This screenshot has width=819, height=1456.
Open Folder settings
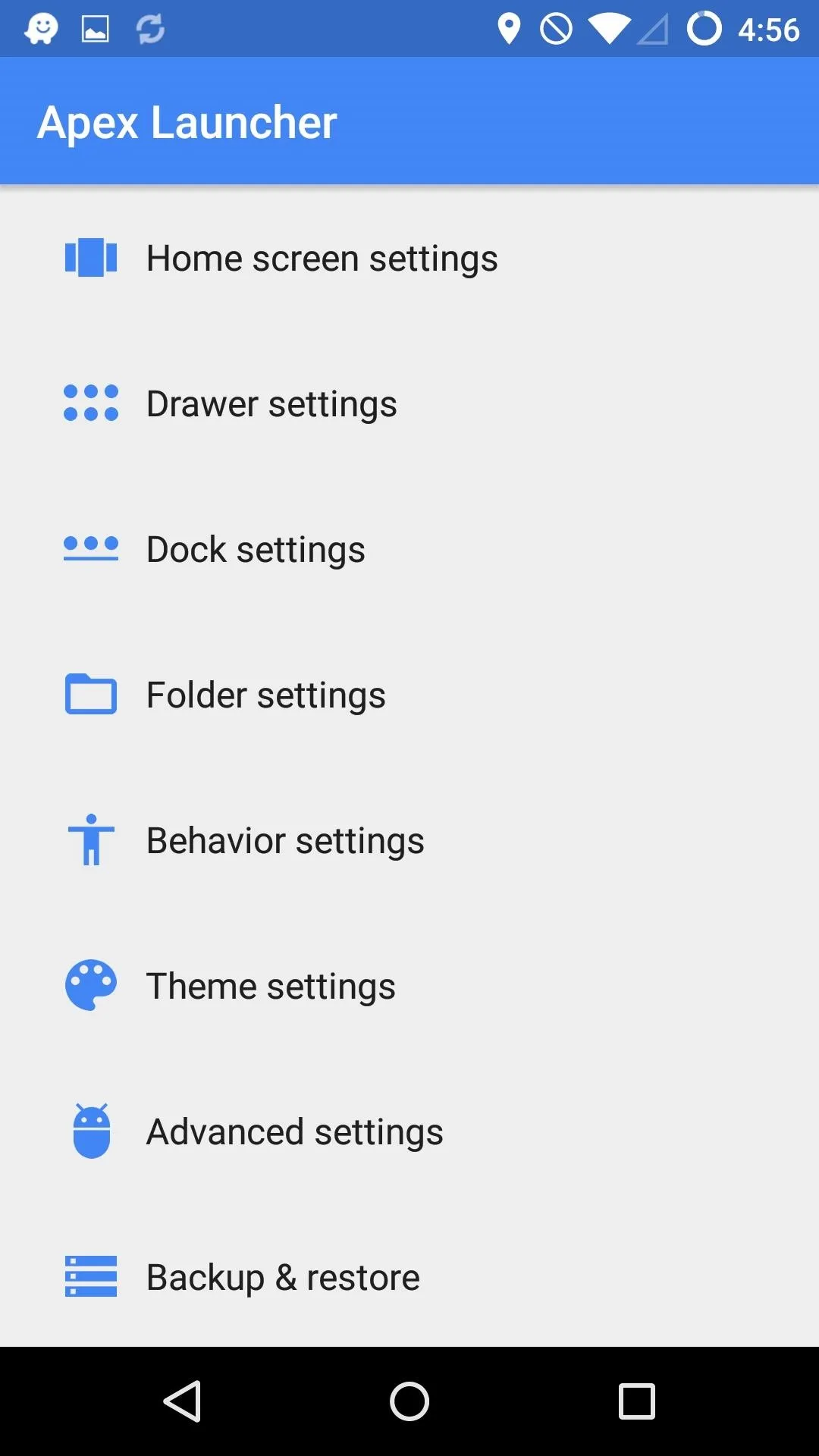(409, 695)
